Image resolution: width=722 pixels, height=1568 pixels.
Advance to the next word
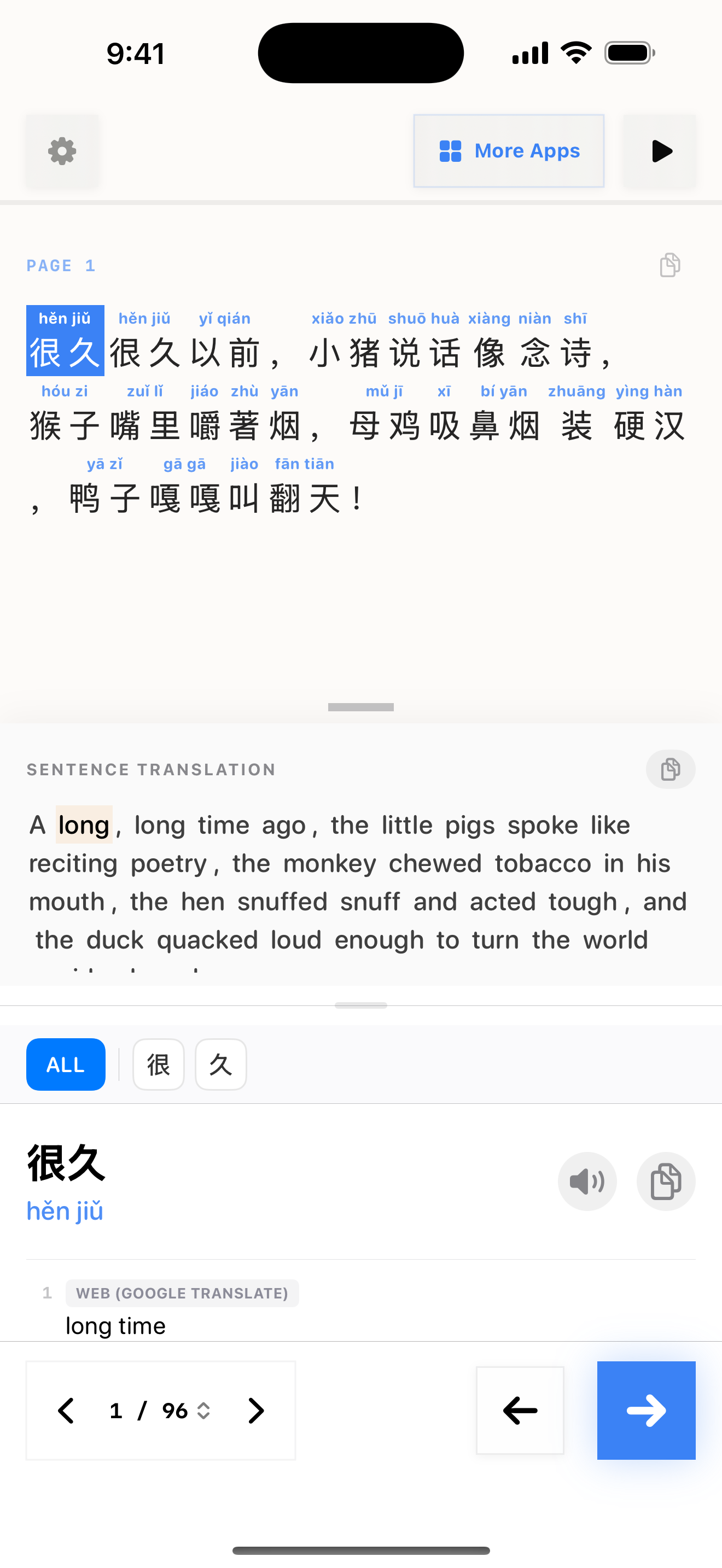pyautogui.click(x=646, y=1411)
